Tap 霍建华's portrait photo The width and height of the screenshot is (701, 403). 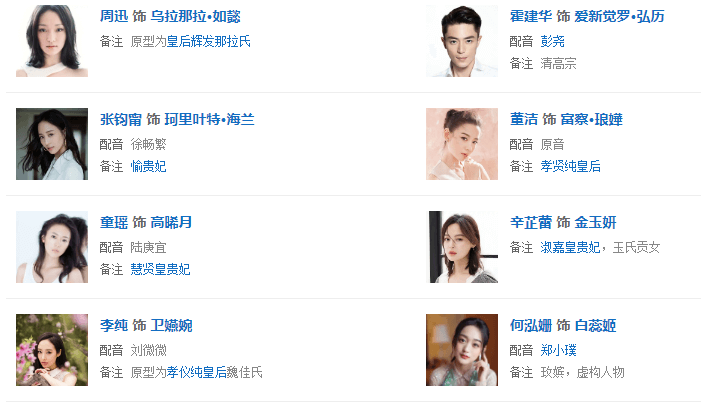[x=462, y=40]
